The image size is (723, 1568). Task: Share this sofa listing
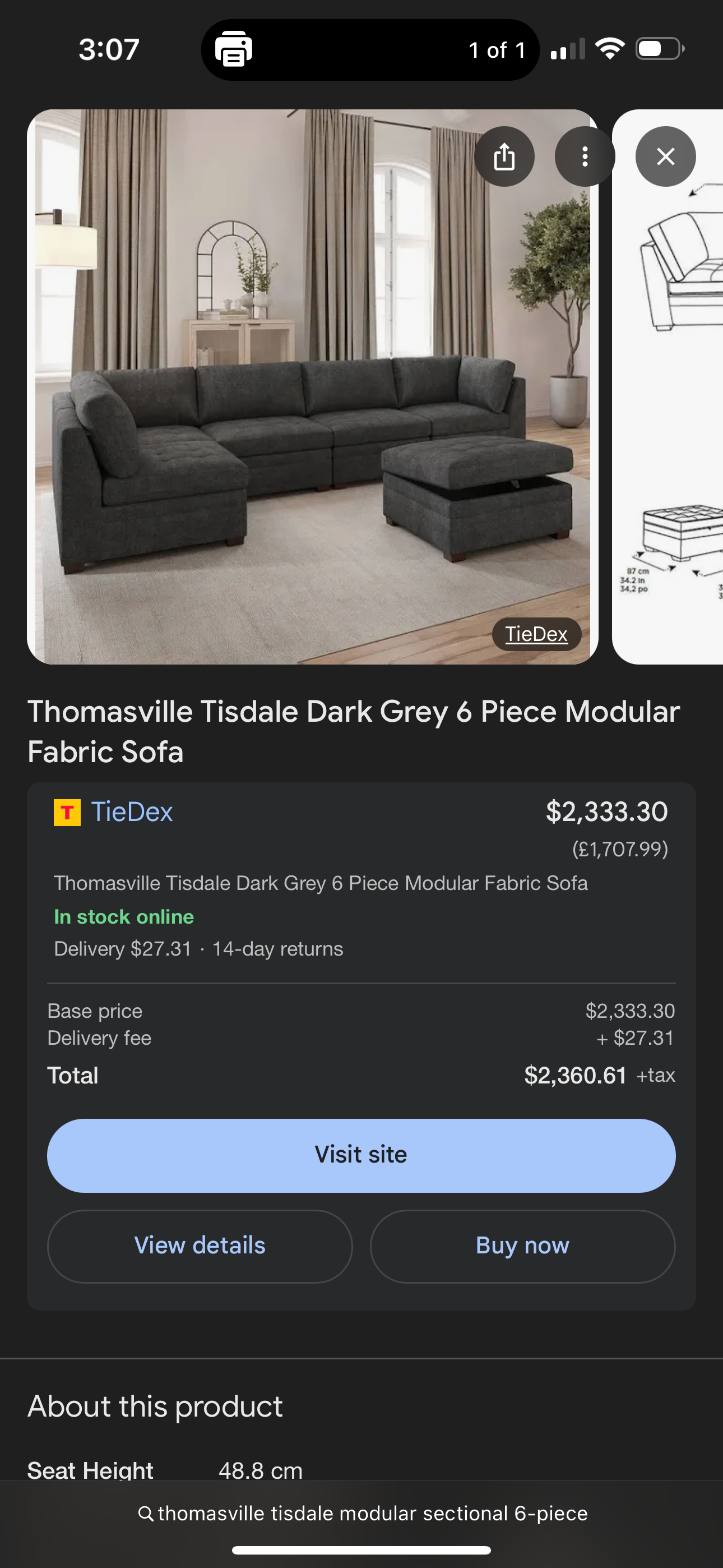504,156
